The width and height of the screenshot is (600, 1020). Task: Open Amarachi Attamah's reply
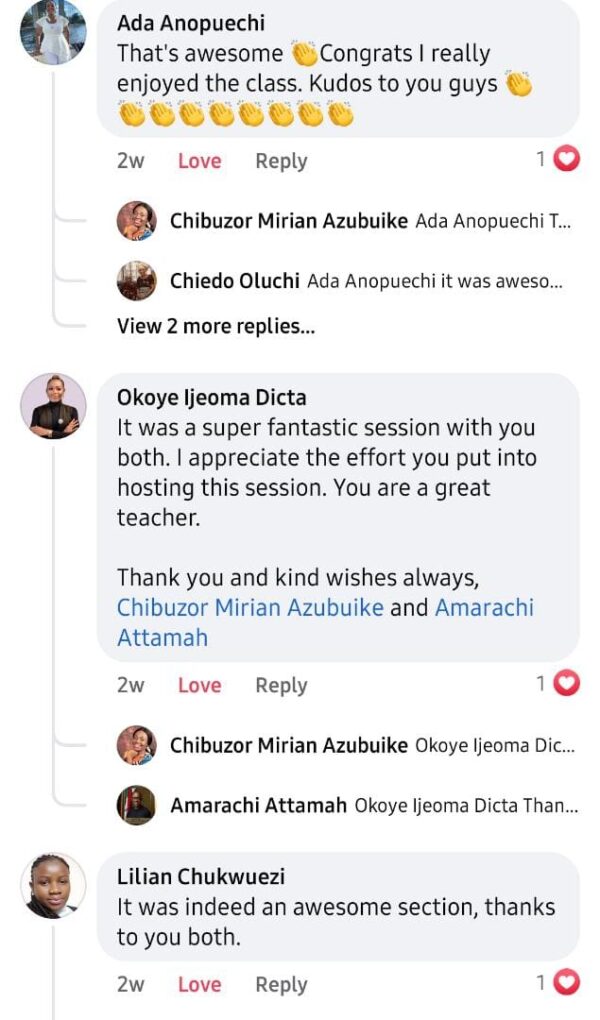pos(348,805)
